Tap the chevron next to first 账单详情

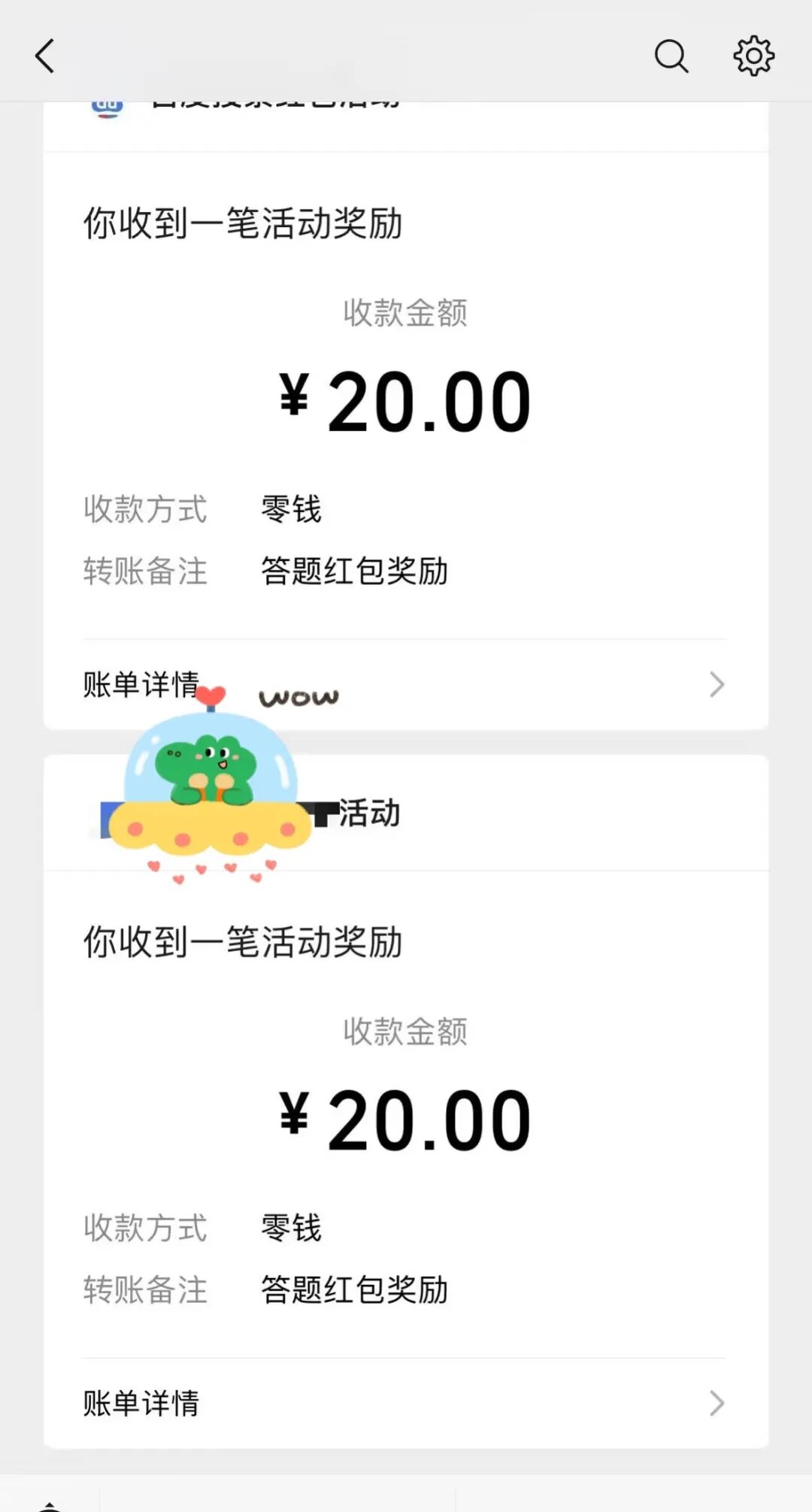[x=715, y=685]
